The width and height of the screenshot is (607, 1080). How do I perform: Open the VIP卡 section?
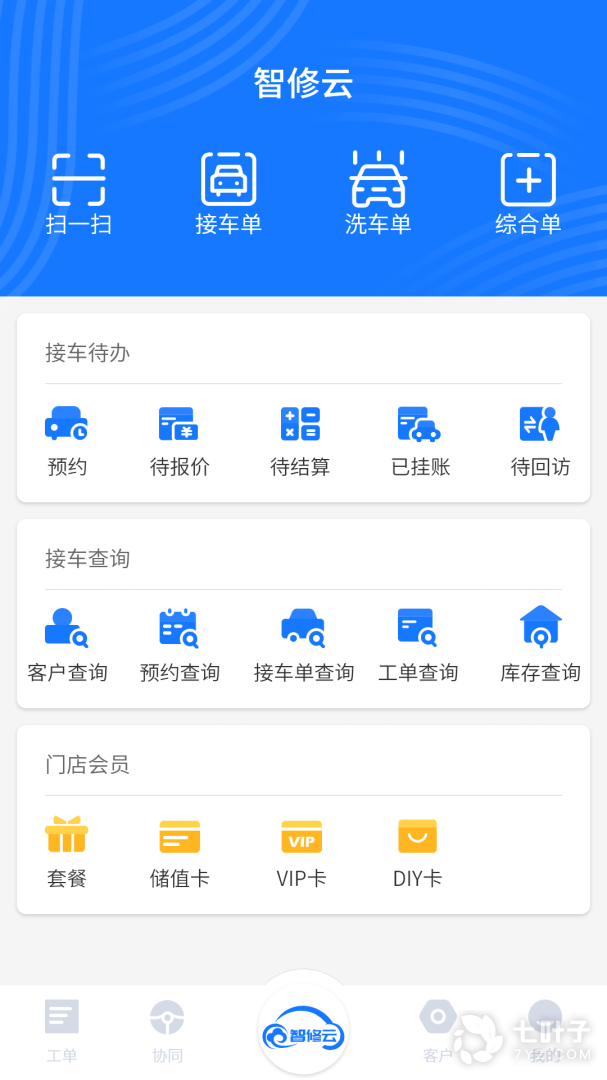coord(301,852)
